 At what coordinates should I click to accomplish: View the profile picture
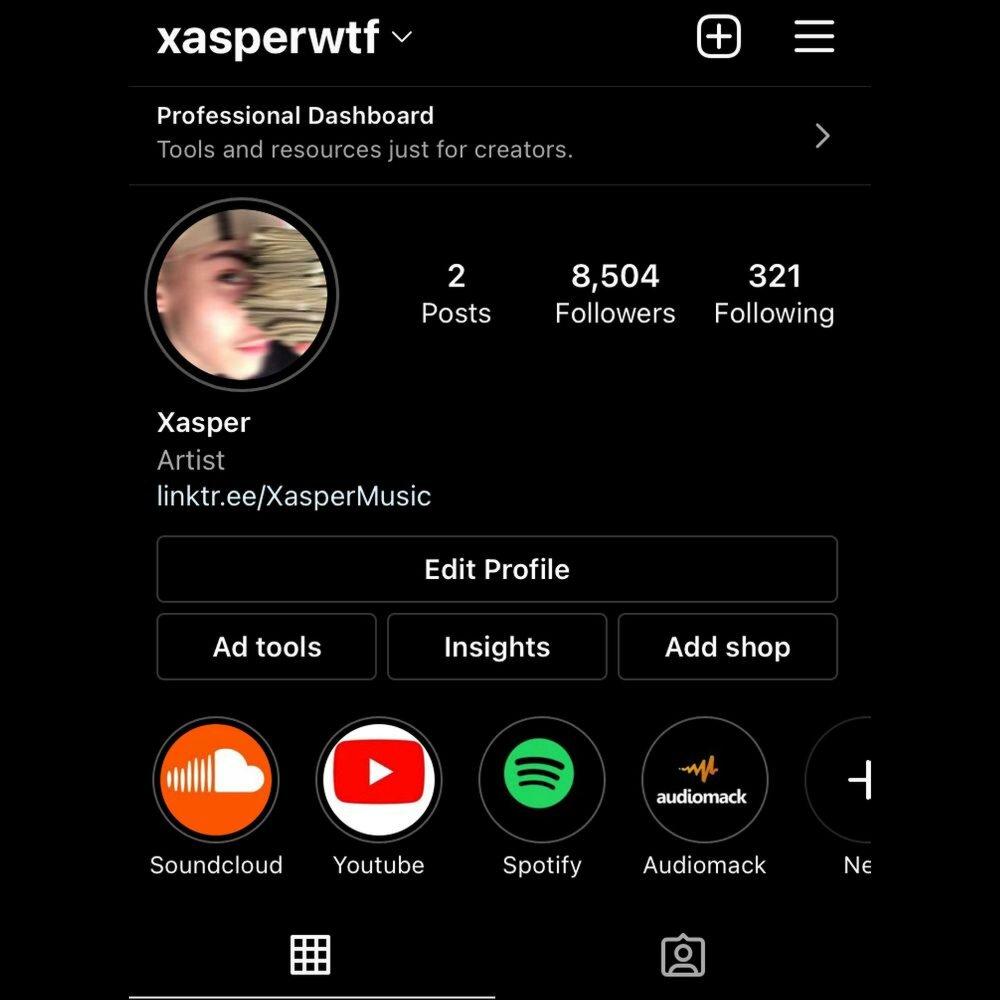click(x=242, y=294)
